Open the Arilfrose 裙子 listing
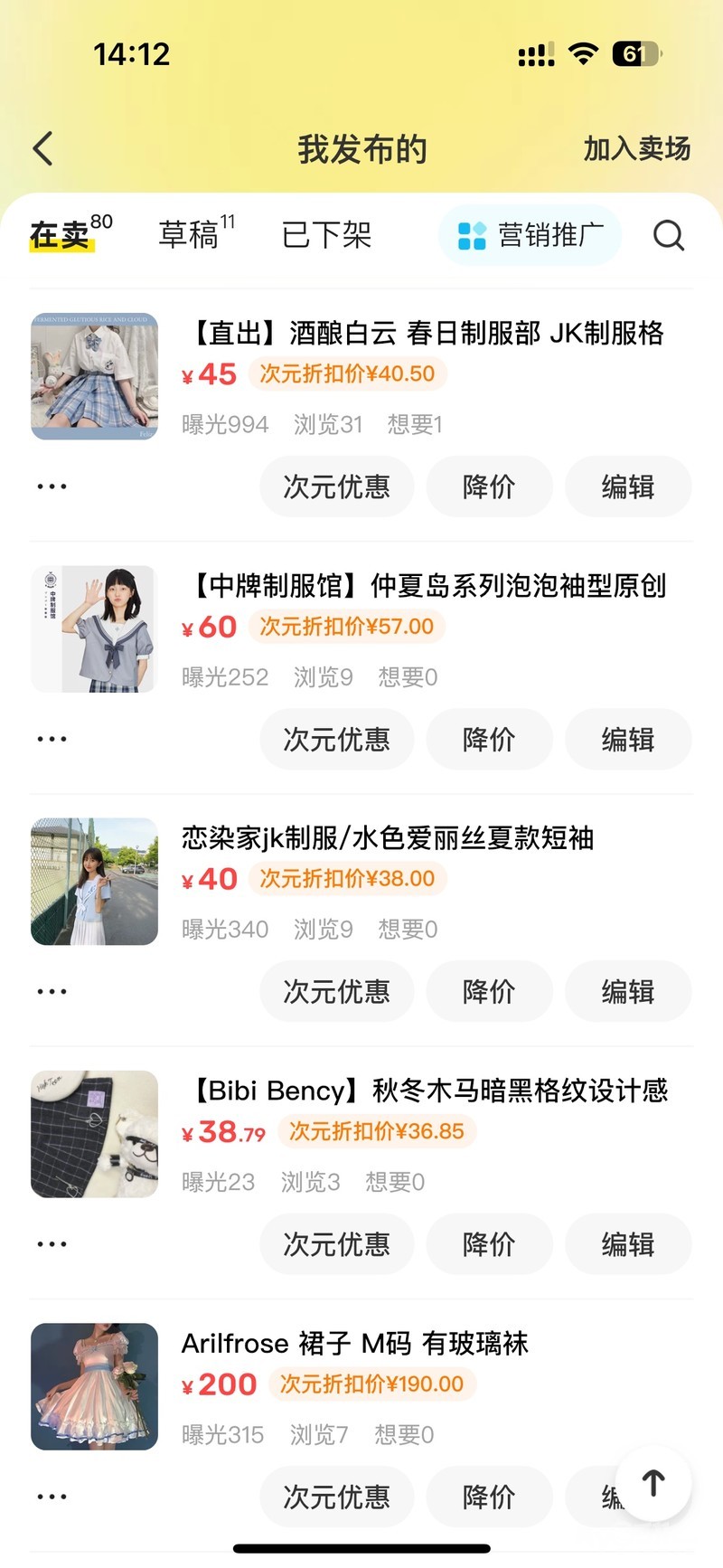Image resolution: width=723 pixels, height=1568 pixels. point(354,1344)
